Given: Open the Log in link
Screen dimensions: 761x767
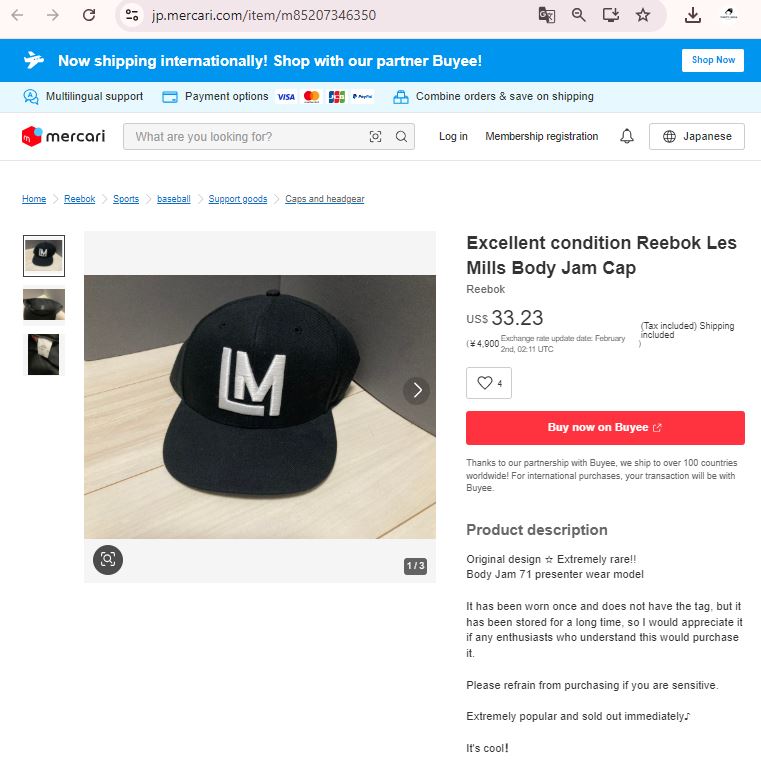Looking at the screenshot, I should coord(453,137).
